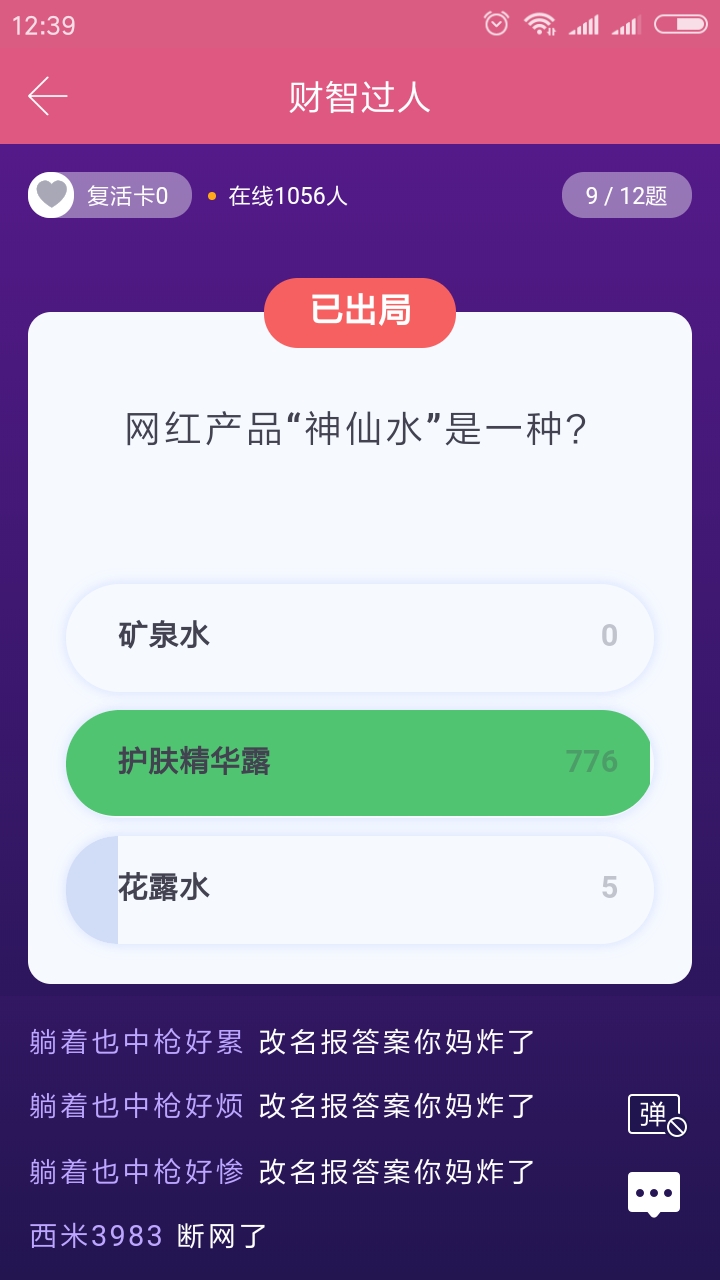This screenshot has height=1280, width=720.
Task: Tap the 复活卡0 revival card pill
Action: tap(110, 195)
